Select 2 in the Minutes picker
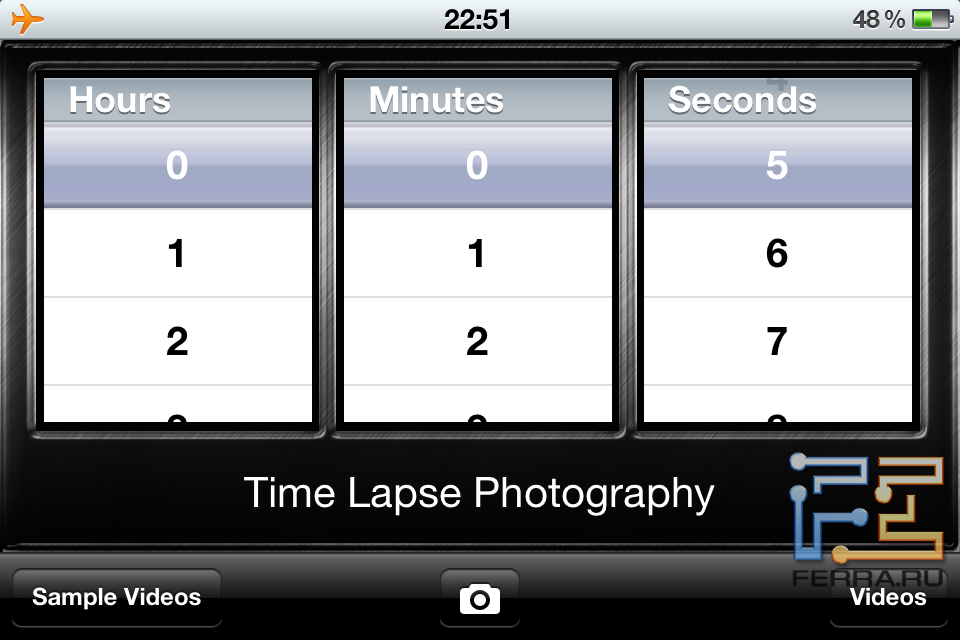 tap(477, 342)
